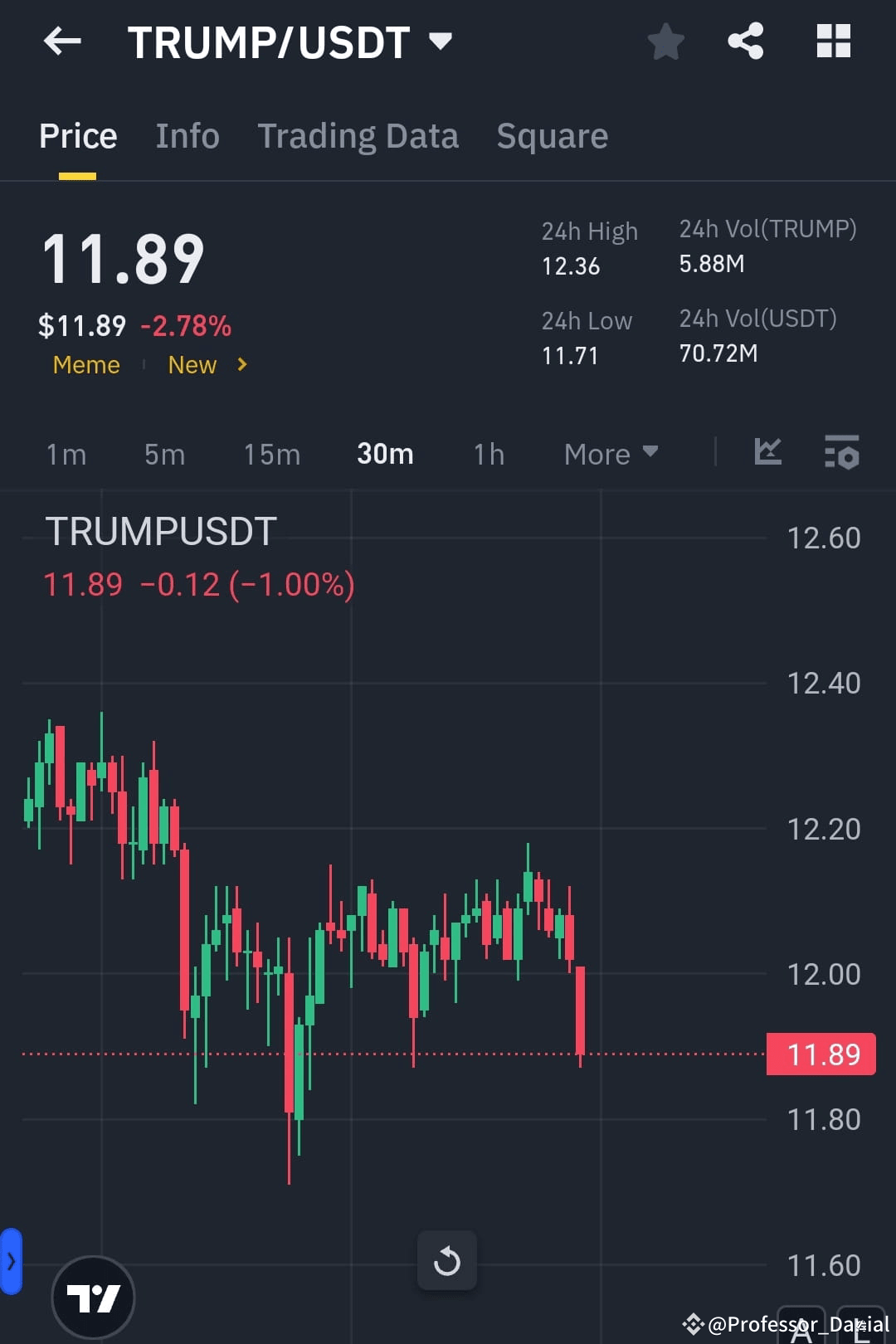
Task: Select the 5m candle interval
Action: point(163,453)
